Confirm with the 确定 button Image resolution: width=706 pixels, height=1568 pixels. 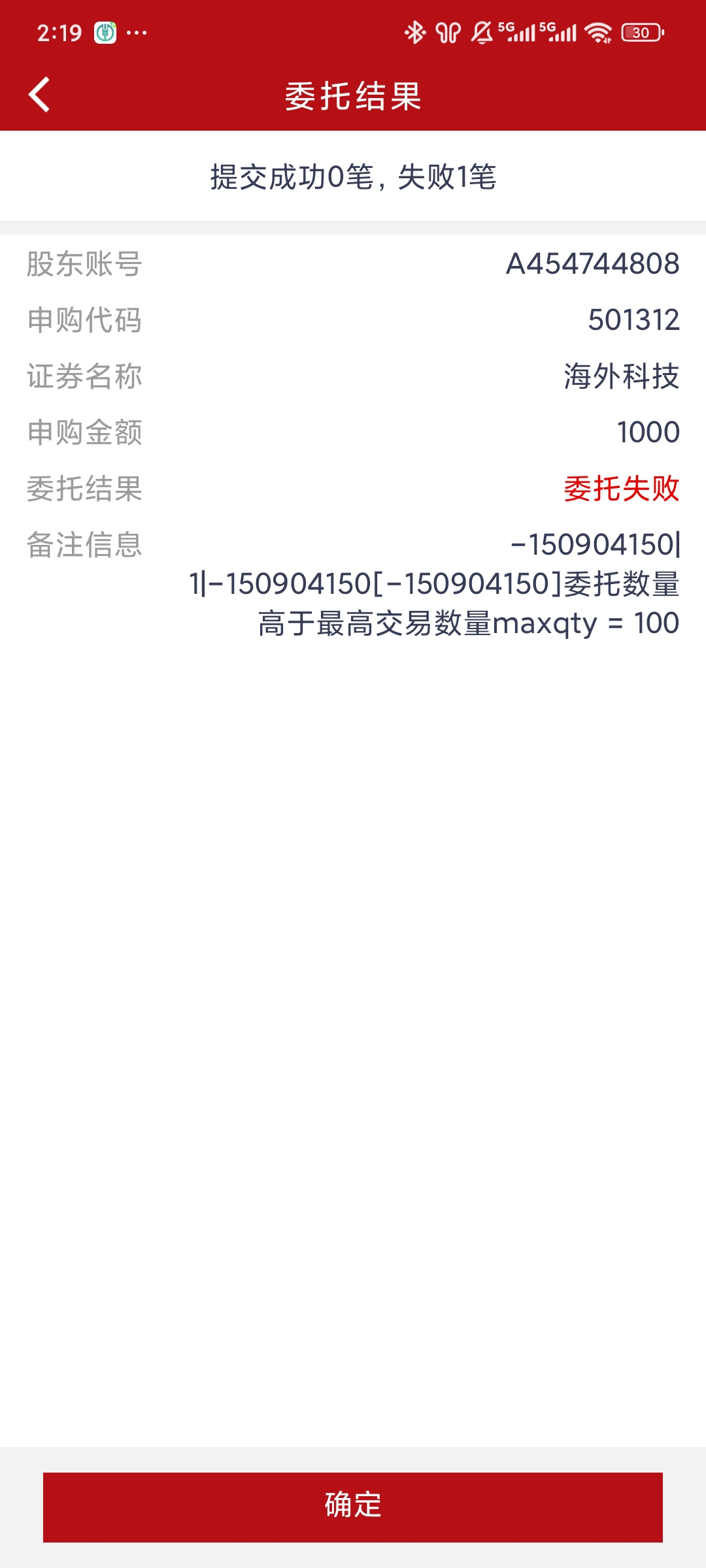coord(353,1507)
